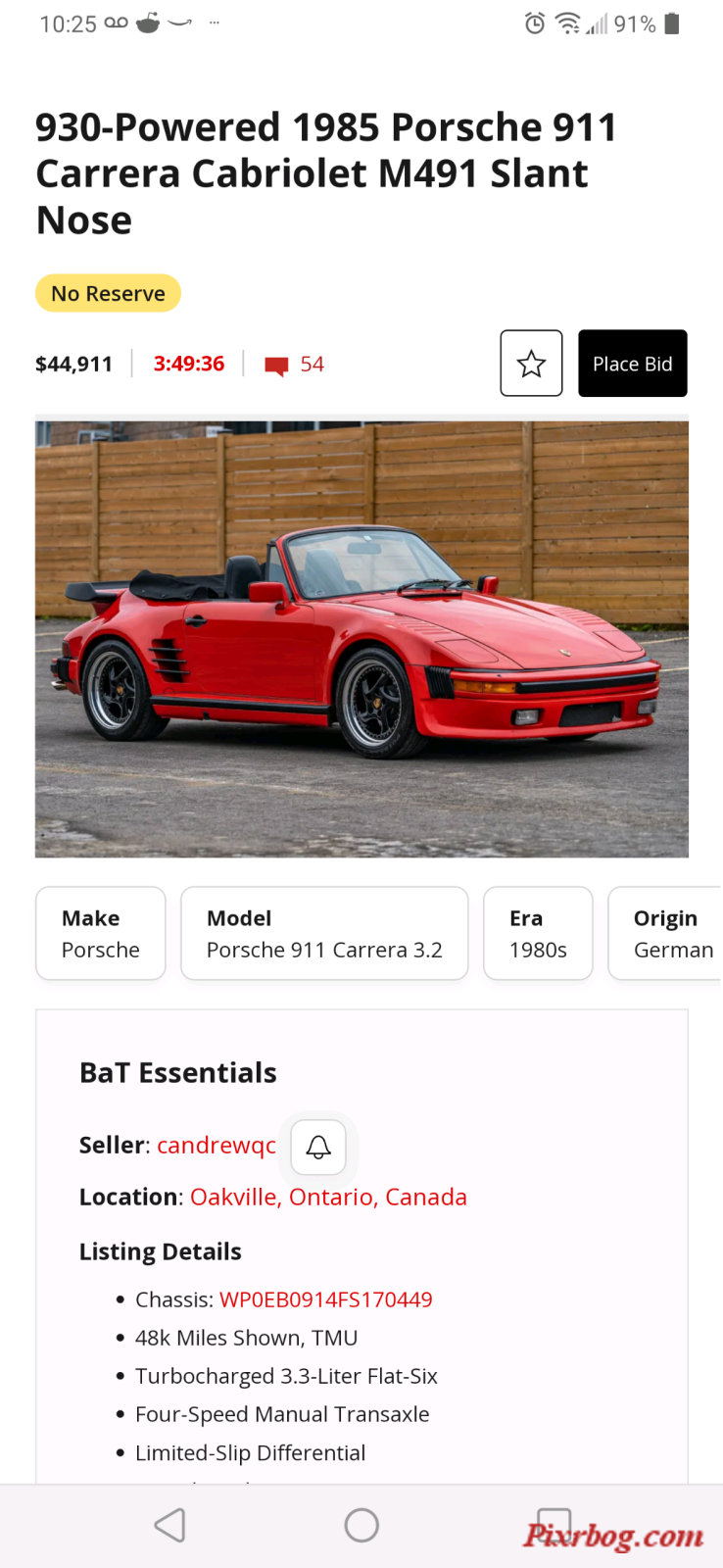Tap the Place Bid button
Screen dimensions: 723x1568
coord(632,364)
